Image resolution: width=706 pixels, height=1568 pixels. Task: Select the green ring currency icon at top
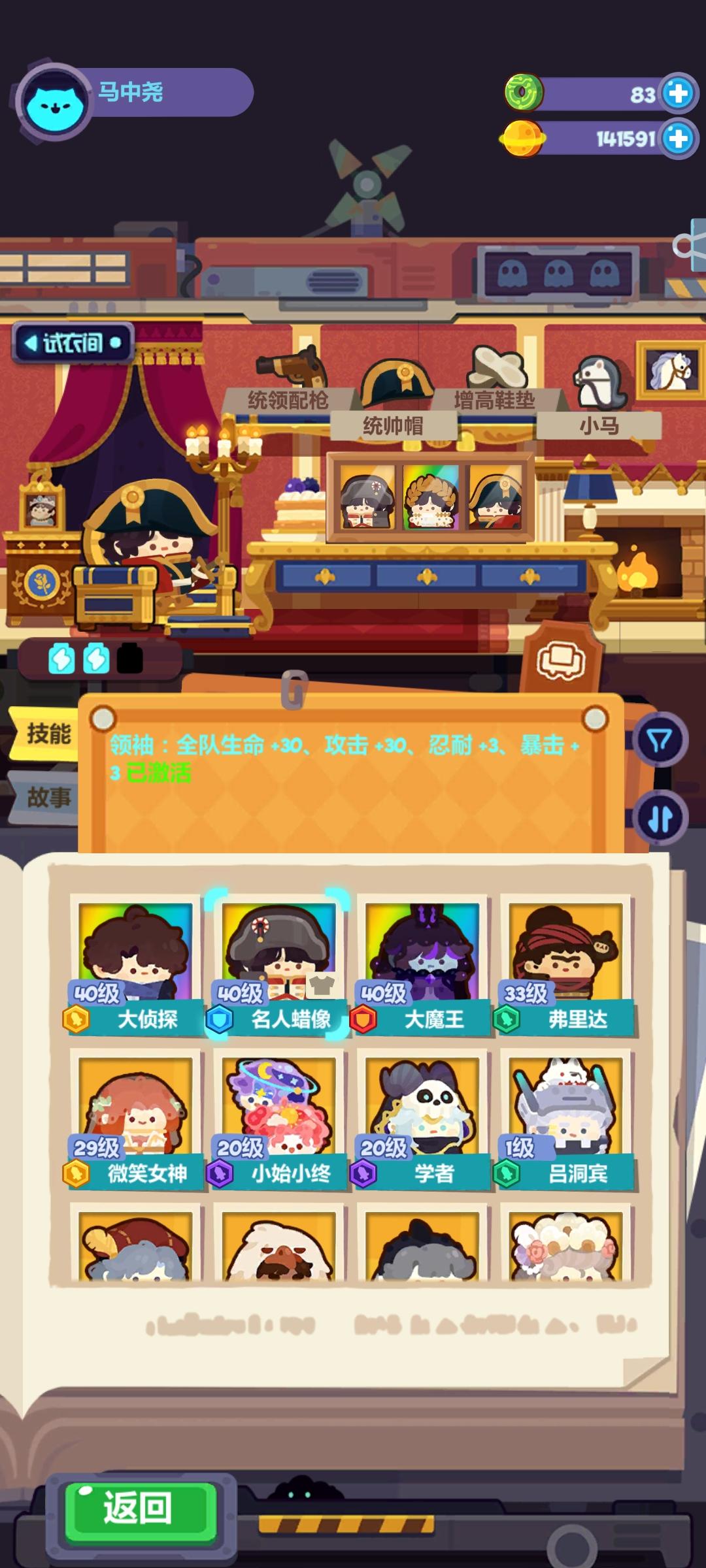pos(523,91)
